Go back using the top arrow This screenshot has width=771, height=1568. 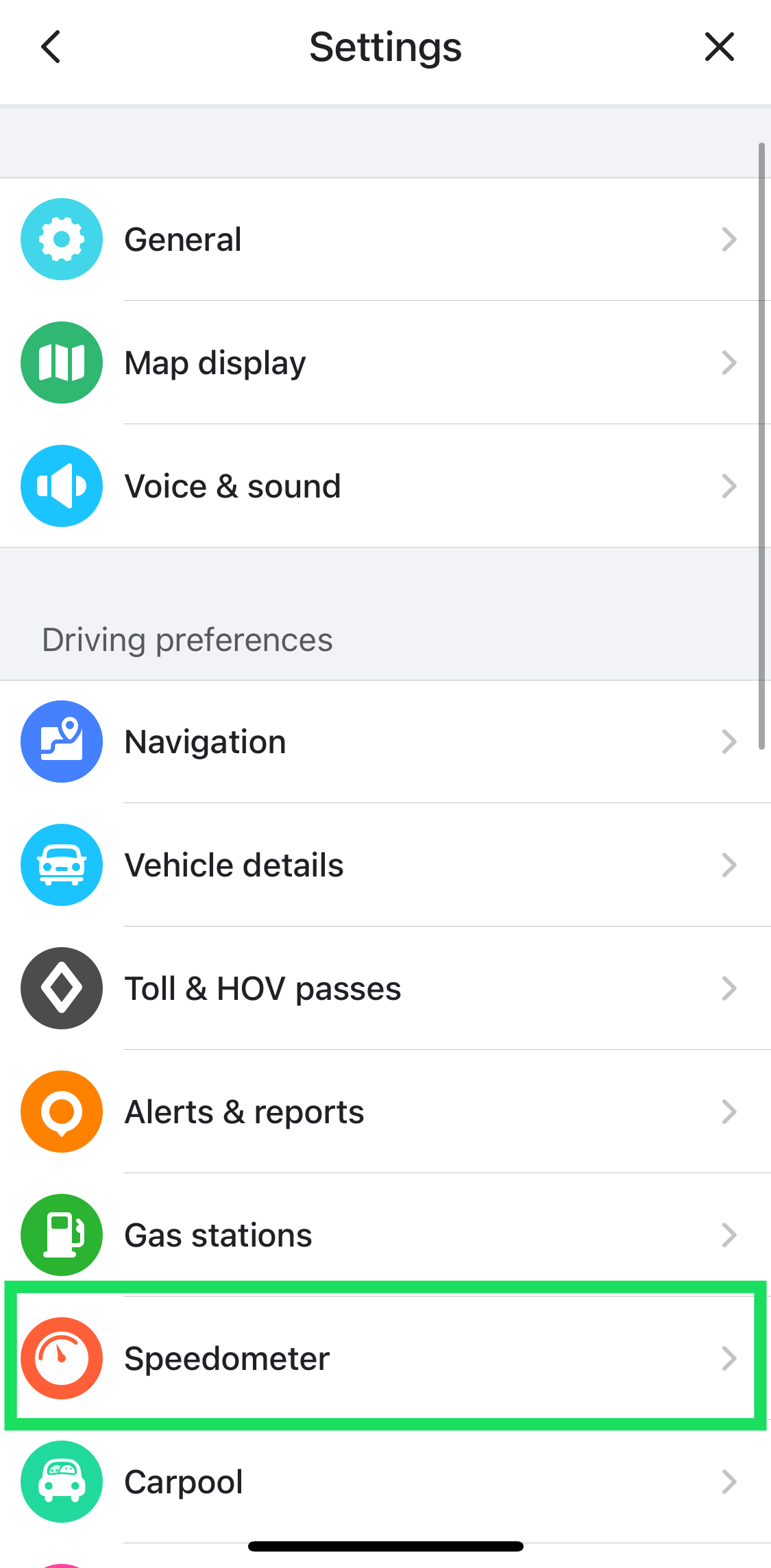coord(51,47)
